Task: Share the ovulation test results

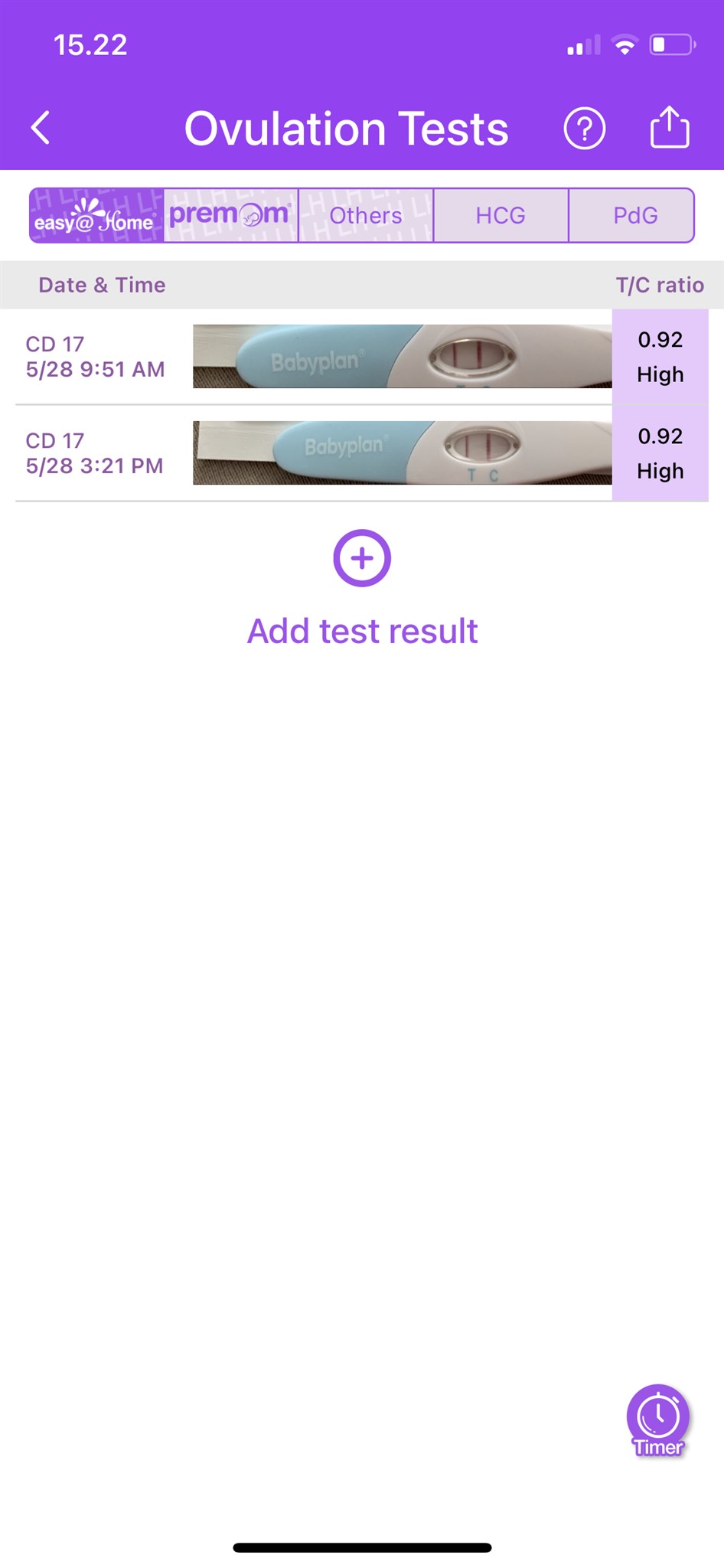Action: pyautogui.click(x=670, y=127)
